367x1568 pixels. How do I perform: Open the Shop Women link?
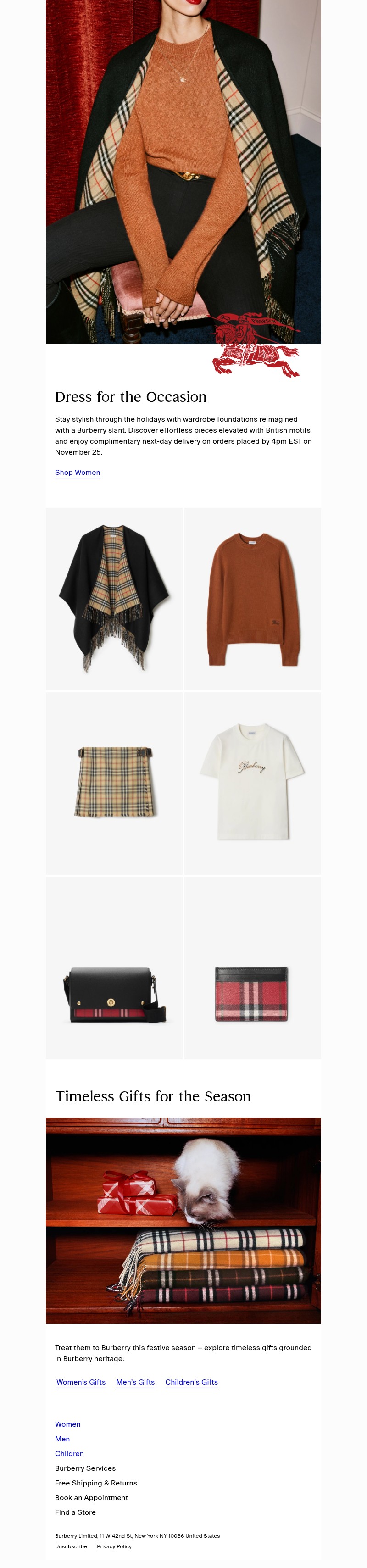point(77,473)
